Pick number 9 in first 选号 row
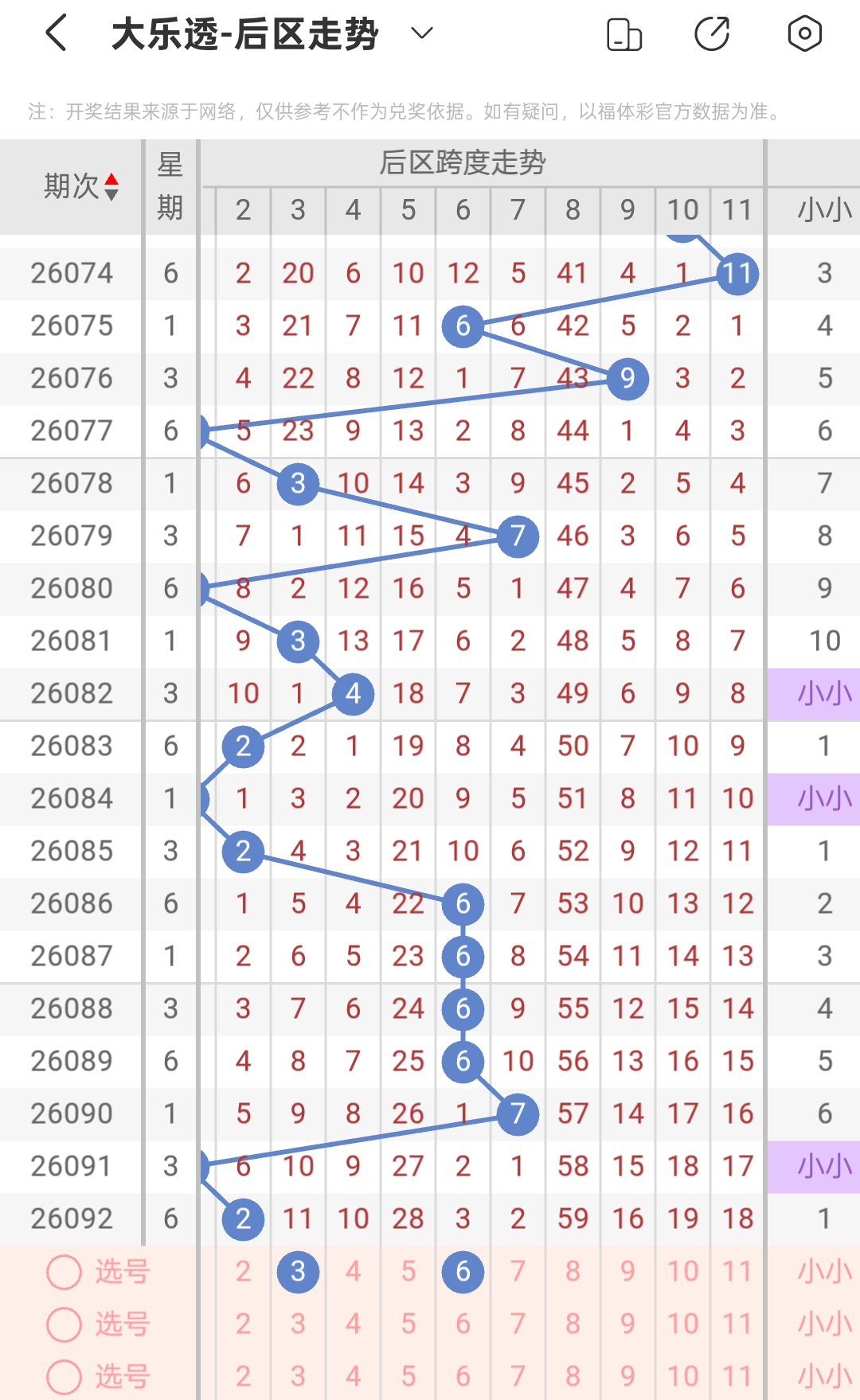 (x=627, y=1272)
